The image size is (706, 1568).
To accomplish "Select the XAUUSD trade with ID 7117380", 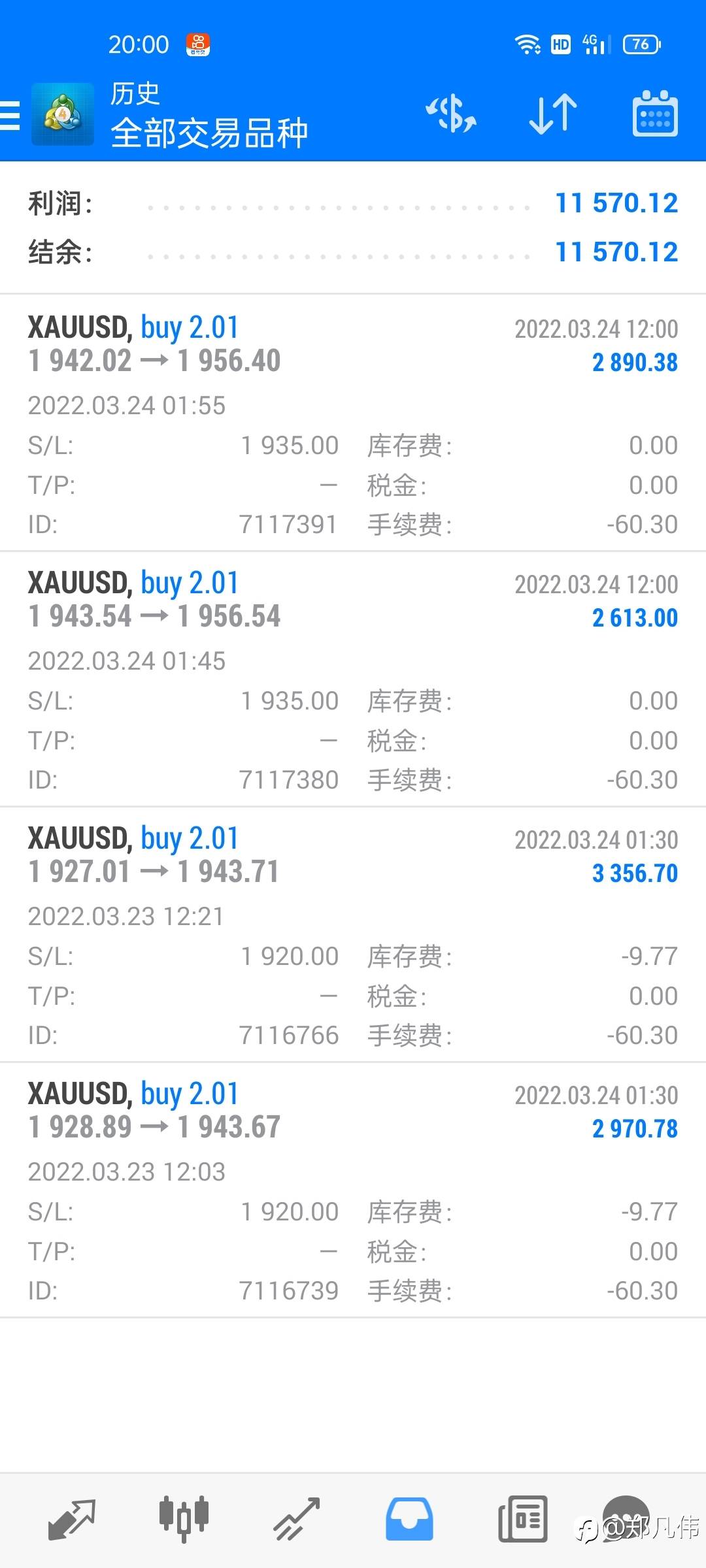I will pyautogui.click(x=353, y=679).
